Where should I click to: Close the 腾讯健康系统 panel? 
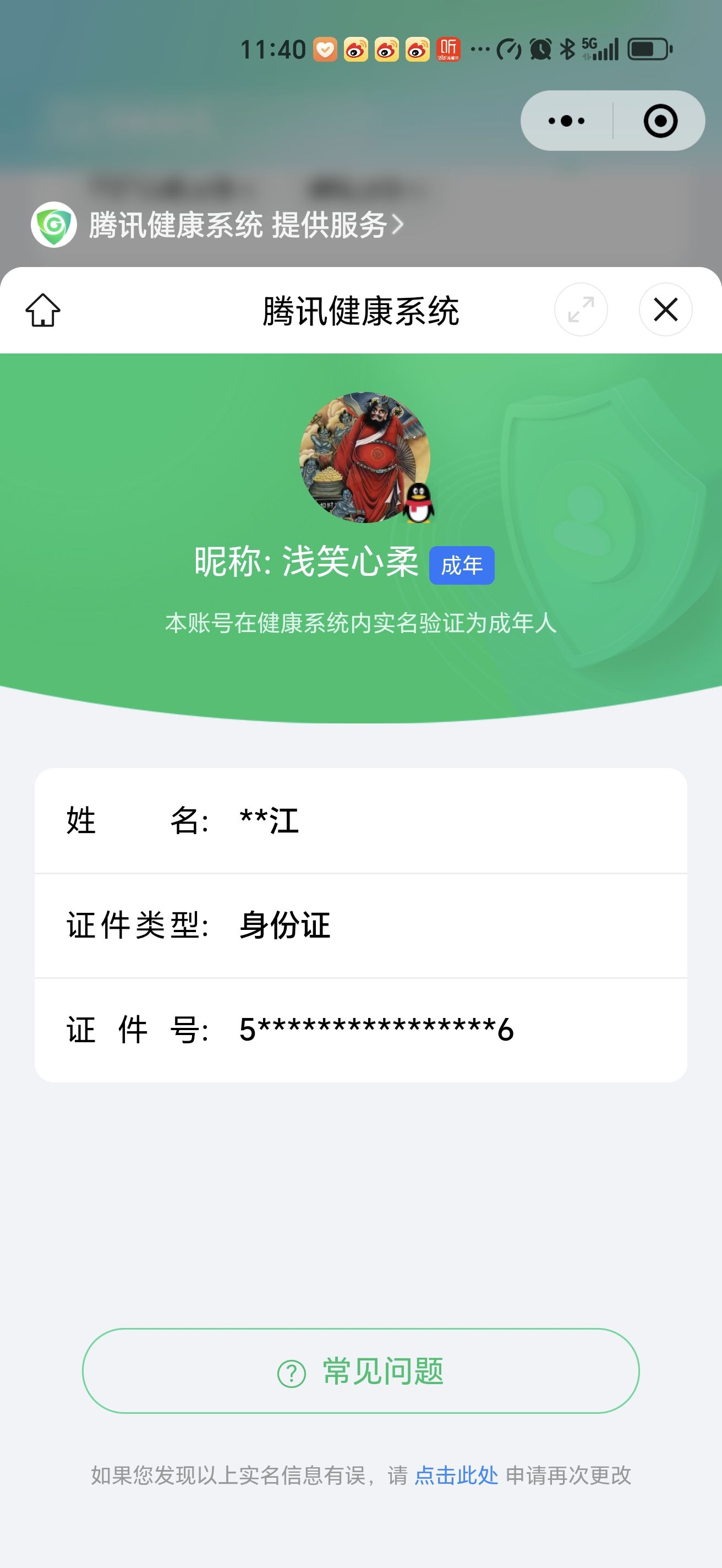665,309
